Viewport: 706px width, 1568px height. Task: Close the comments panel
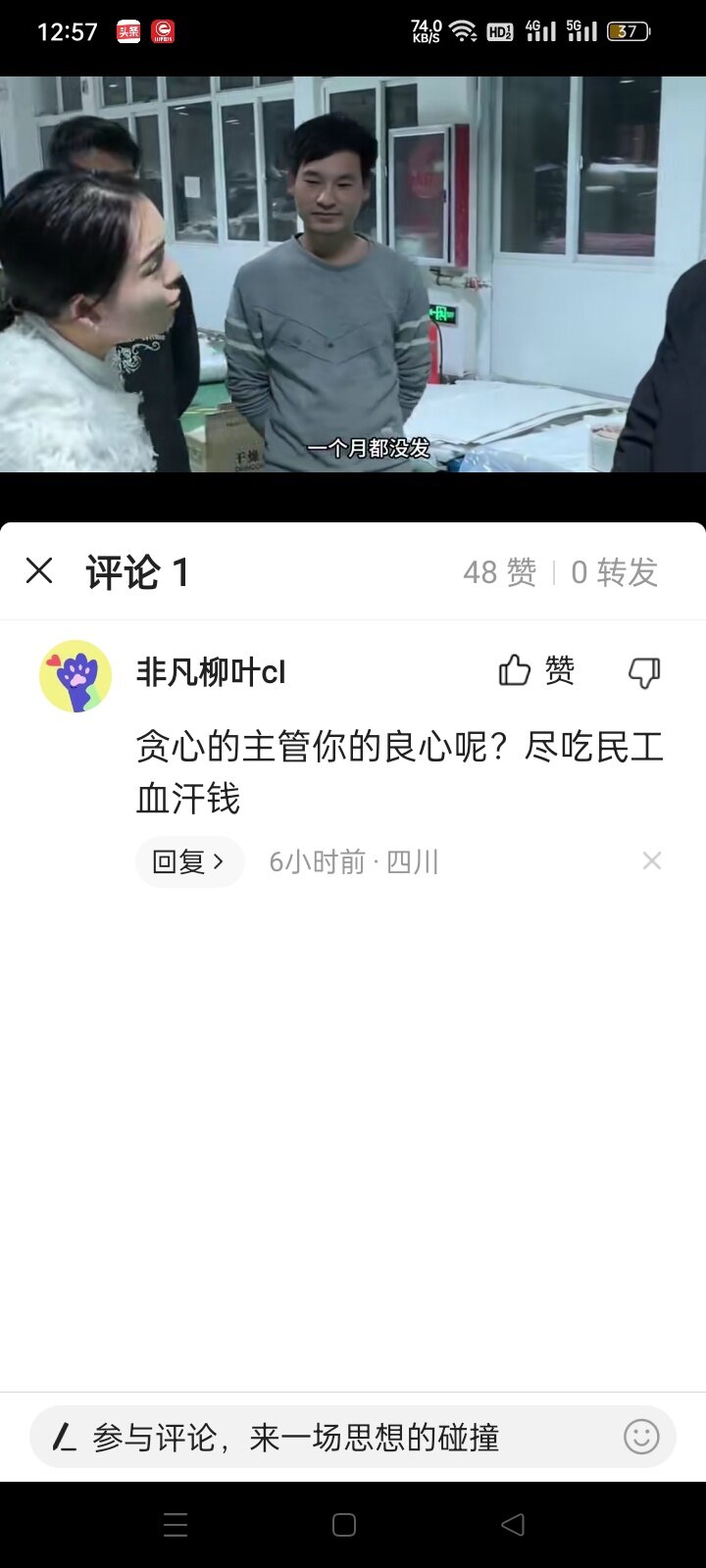pyautogui.click(x=39, y=570)
